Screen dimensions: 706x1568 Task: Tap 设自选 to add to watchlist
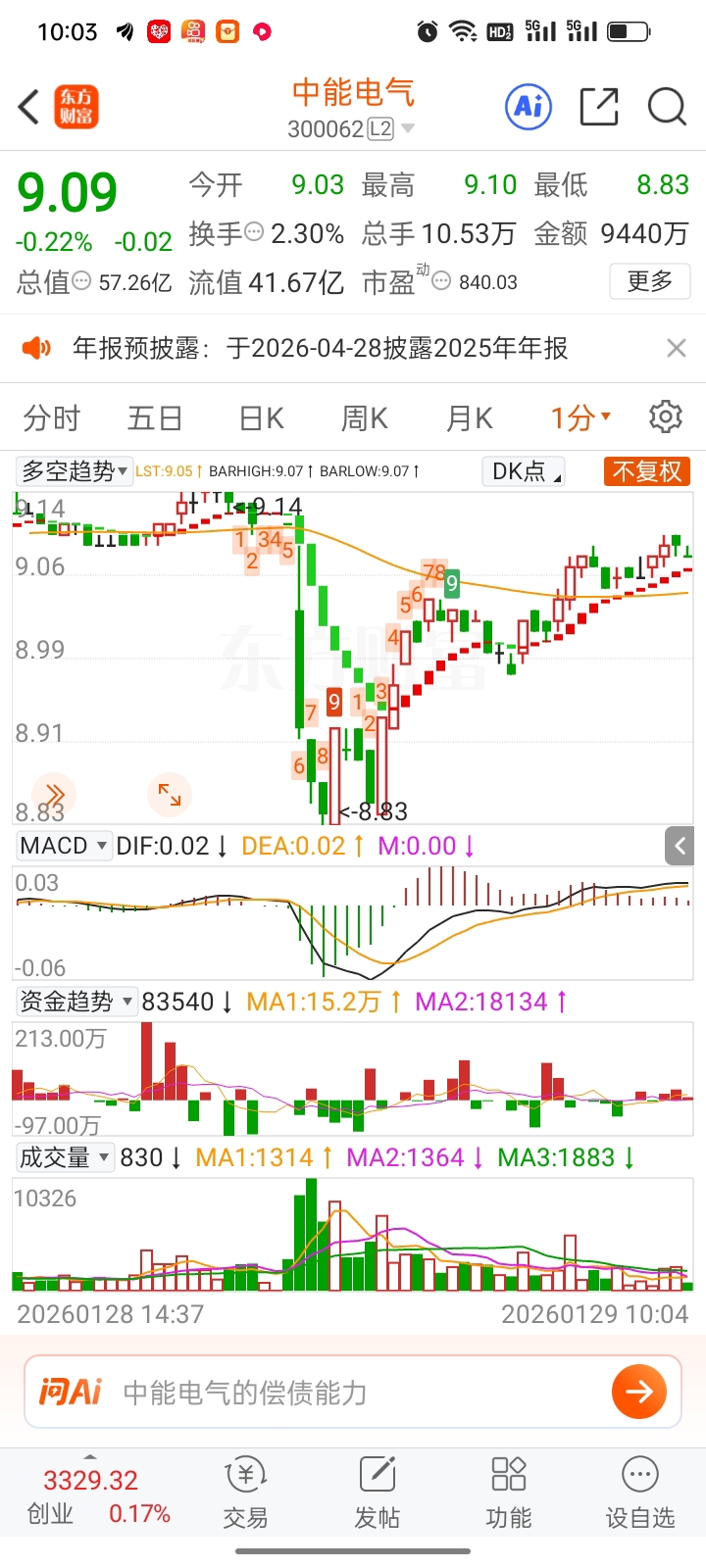point(639,1494)
